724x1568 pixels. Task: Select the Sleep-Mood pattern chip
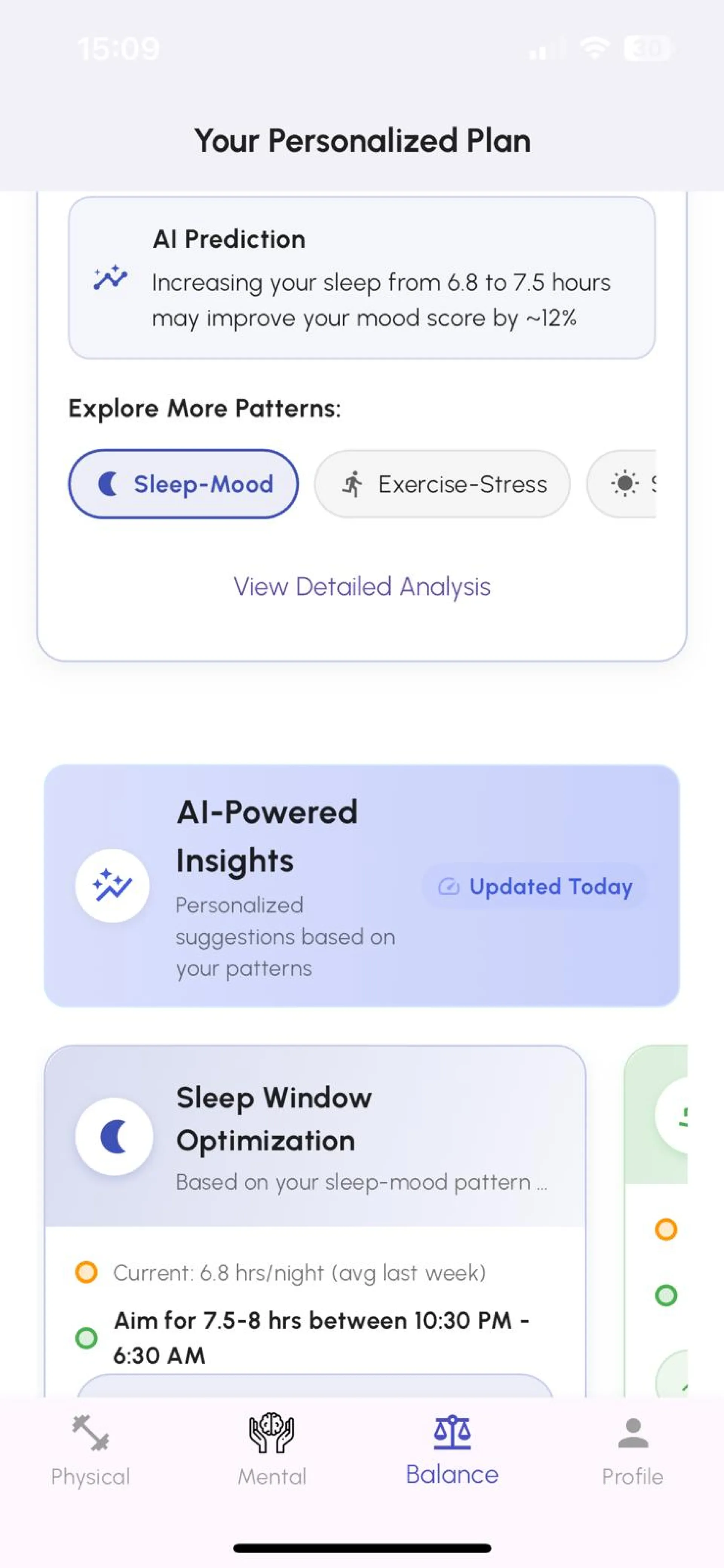pyautogui.click(x=183, y=484)
